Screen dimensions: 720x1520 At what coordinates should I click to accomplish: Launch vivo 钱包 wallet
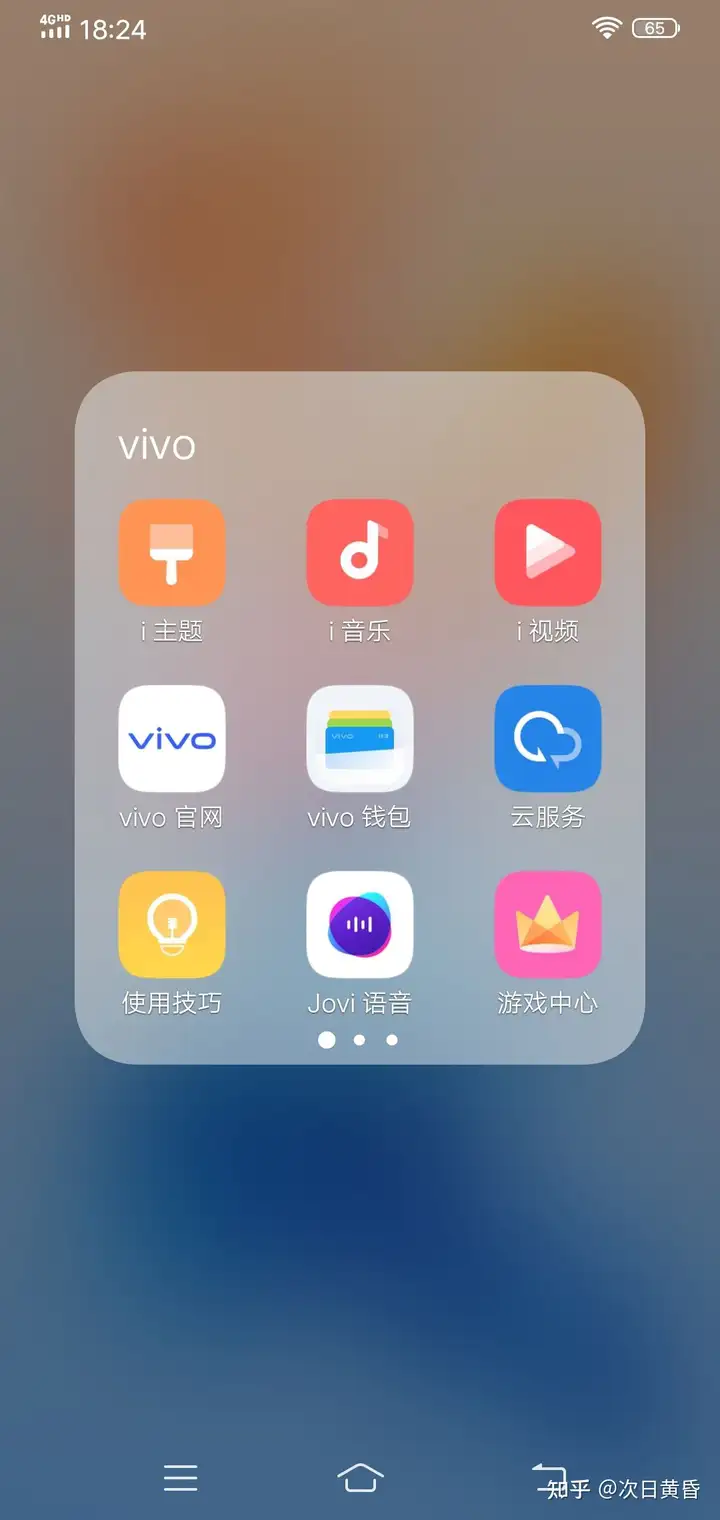point(360,739)
